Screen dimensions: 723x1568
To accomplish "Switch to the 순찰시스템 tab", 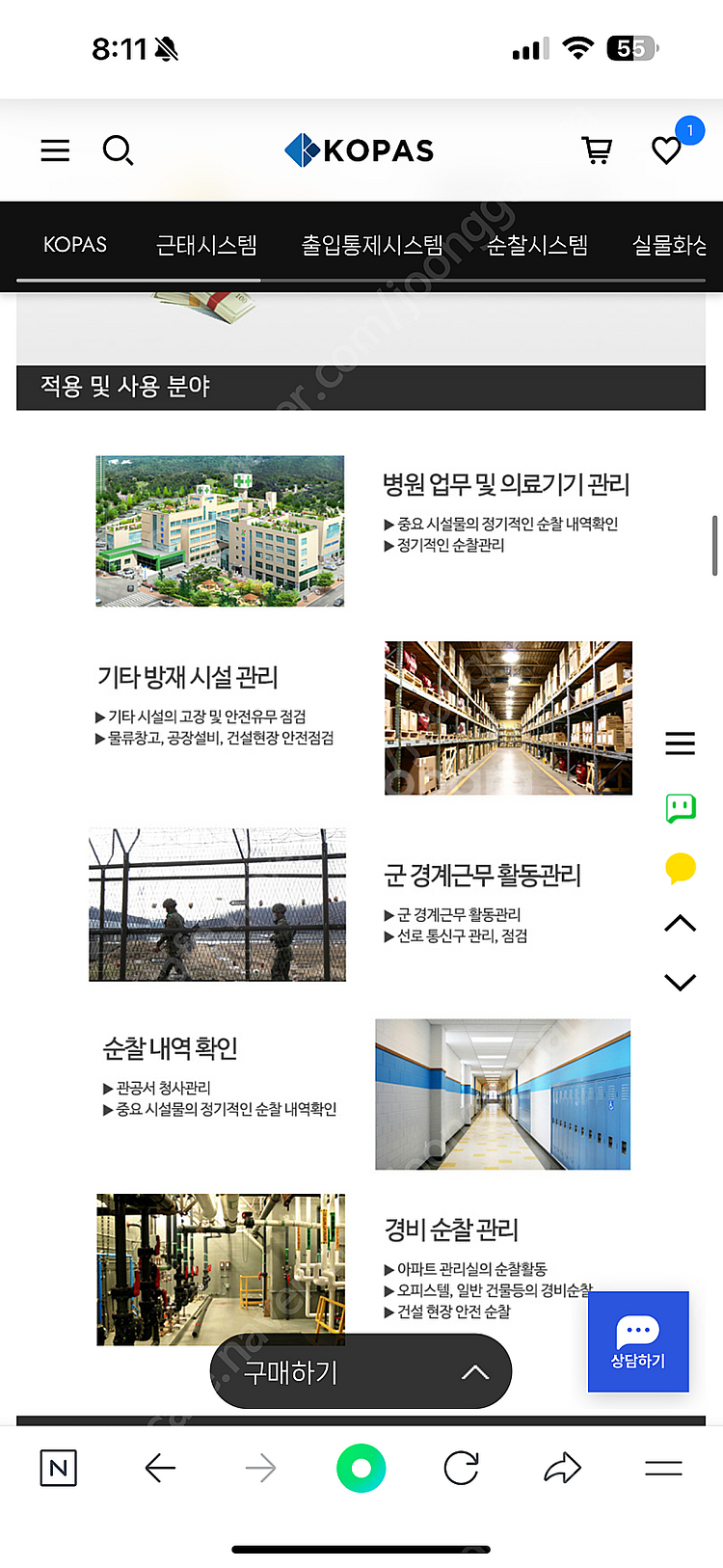I will [537, 245].
